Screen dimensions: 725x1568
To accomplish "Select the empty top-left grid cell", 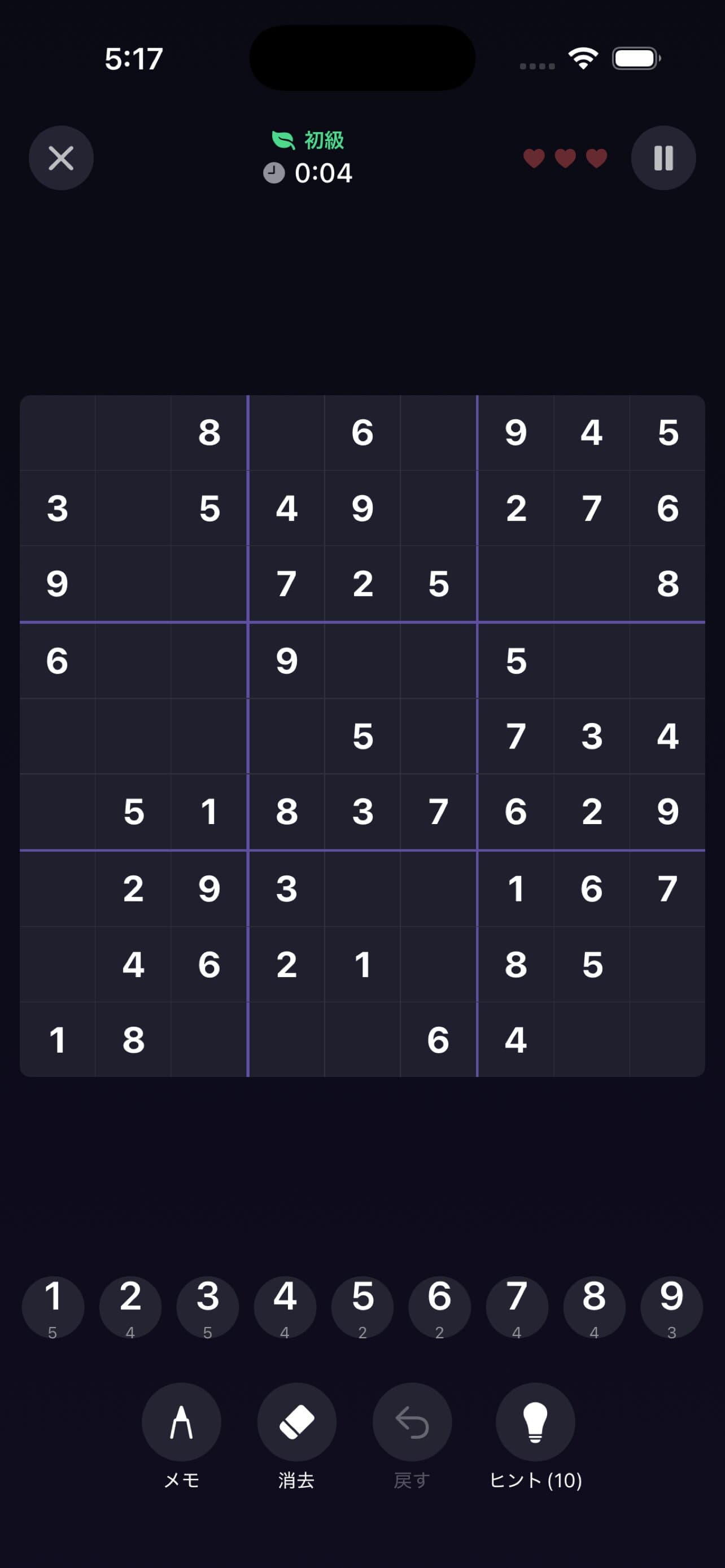I will [x=57, y=433].
